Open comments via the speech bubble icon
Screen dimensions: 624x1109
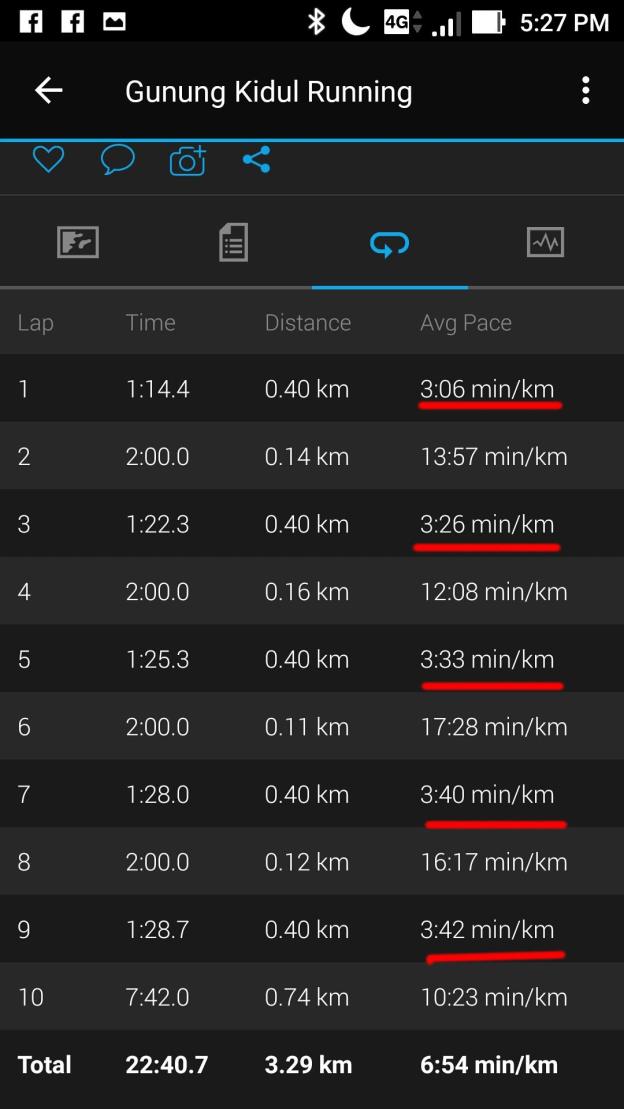(117, 160)
